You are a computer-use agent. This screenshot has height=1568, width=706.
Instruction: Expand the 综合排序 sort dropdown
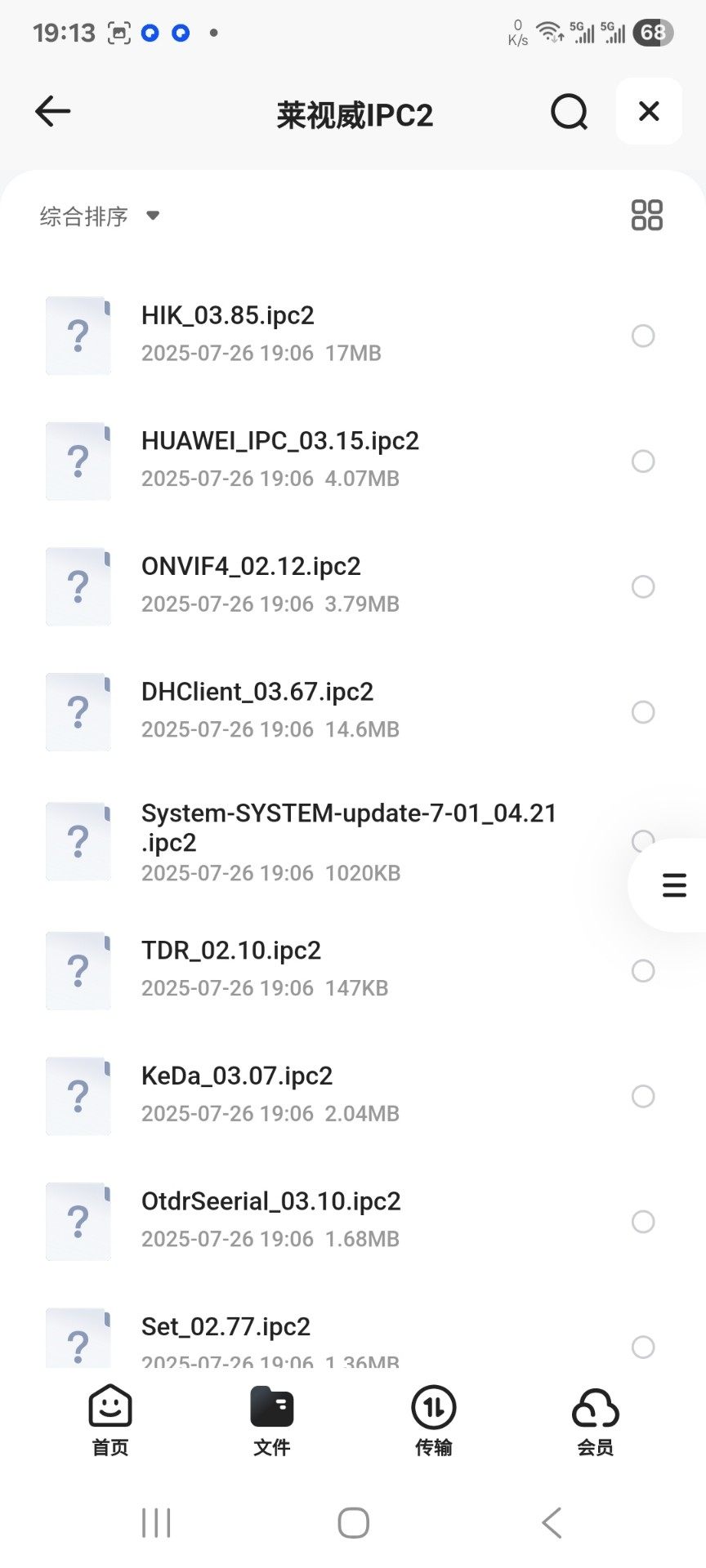pyautogui.click(x=99, y=216)
